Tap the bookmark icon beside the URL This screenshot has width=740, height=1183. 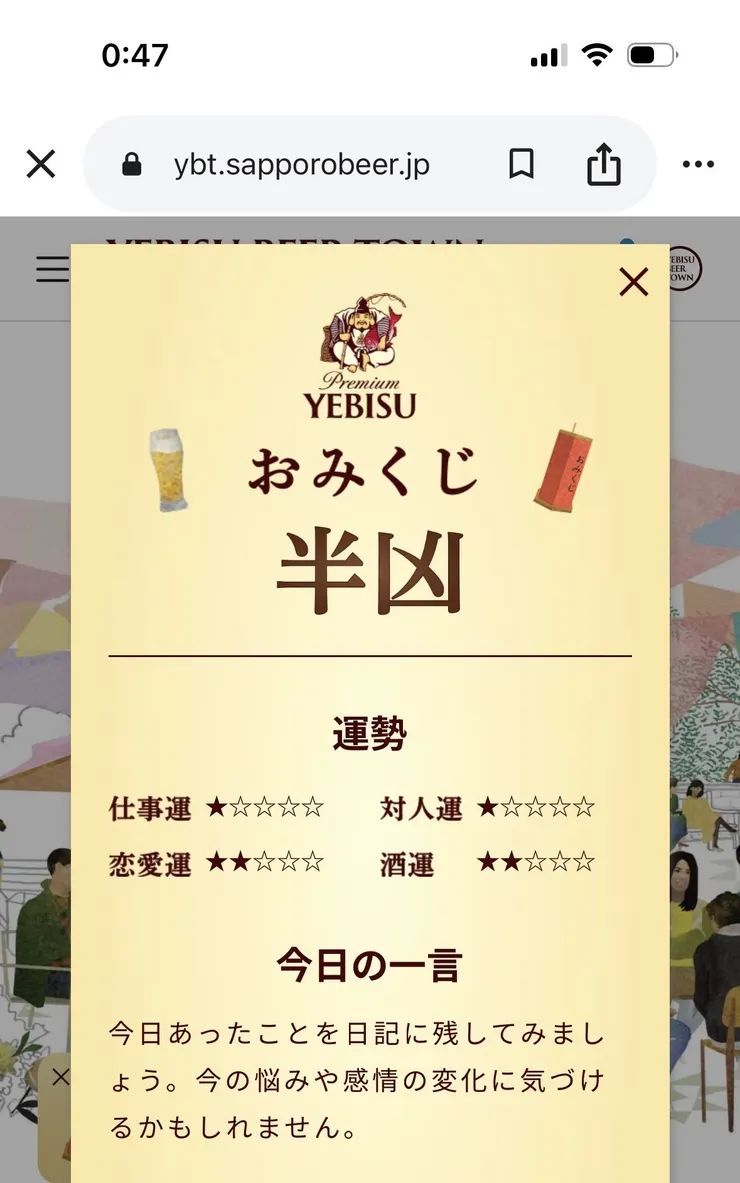click(521, 163)
